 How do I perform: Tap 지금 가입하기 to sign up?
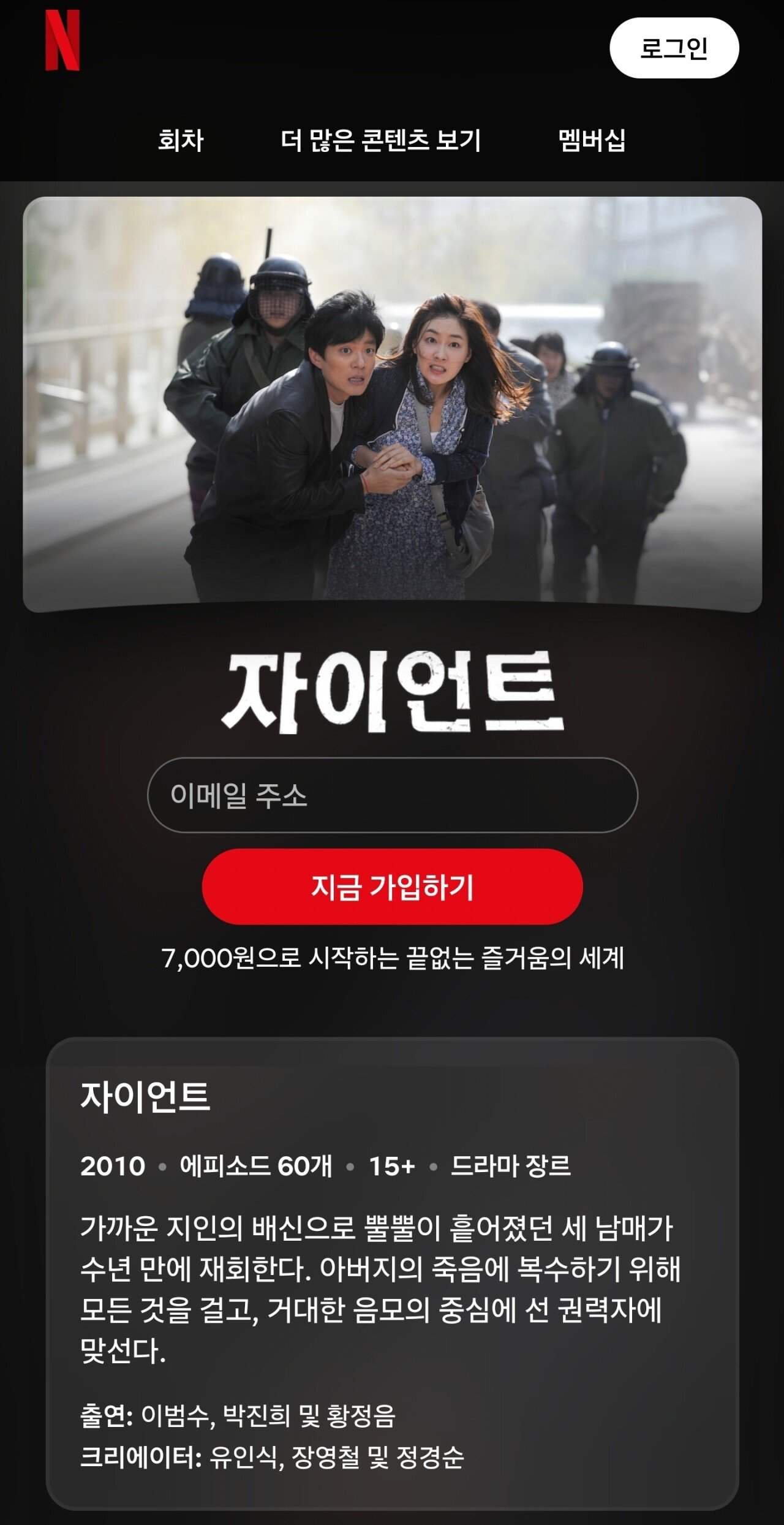[x=392, y=886]
